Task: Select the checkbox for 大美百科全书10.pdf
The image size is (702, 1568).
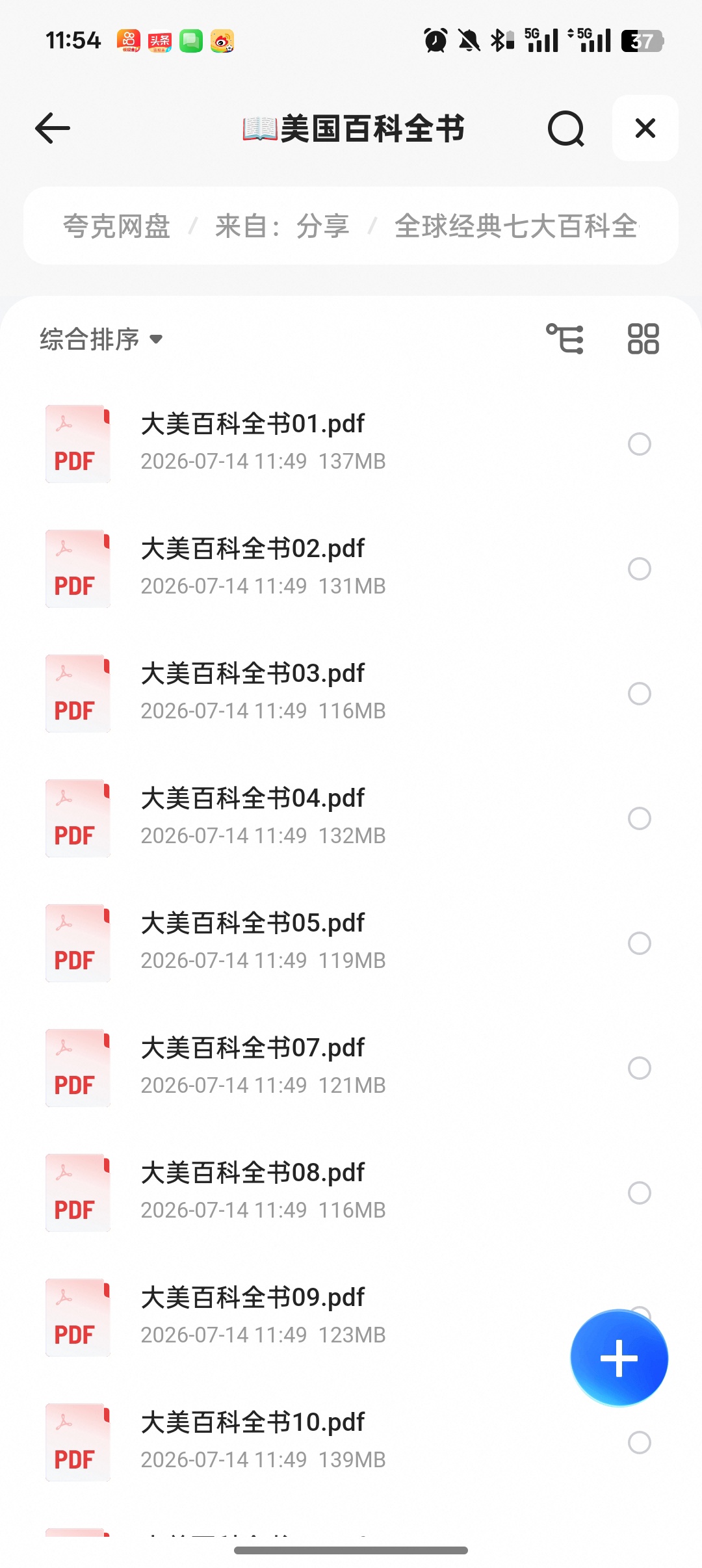Action: (640, 1443)
